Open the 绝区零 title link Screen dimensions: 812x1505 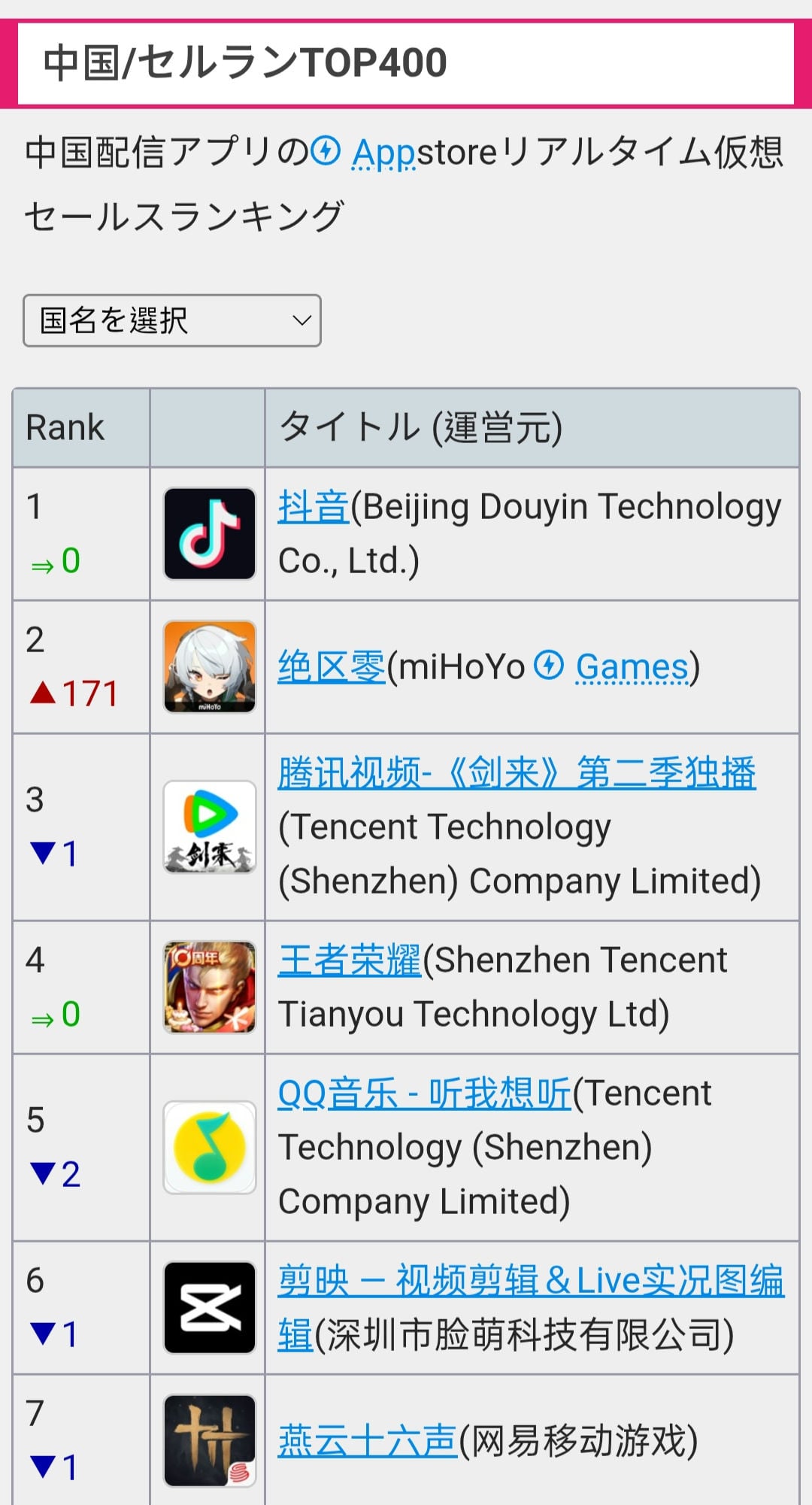click(331, 667)
